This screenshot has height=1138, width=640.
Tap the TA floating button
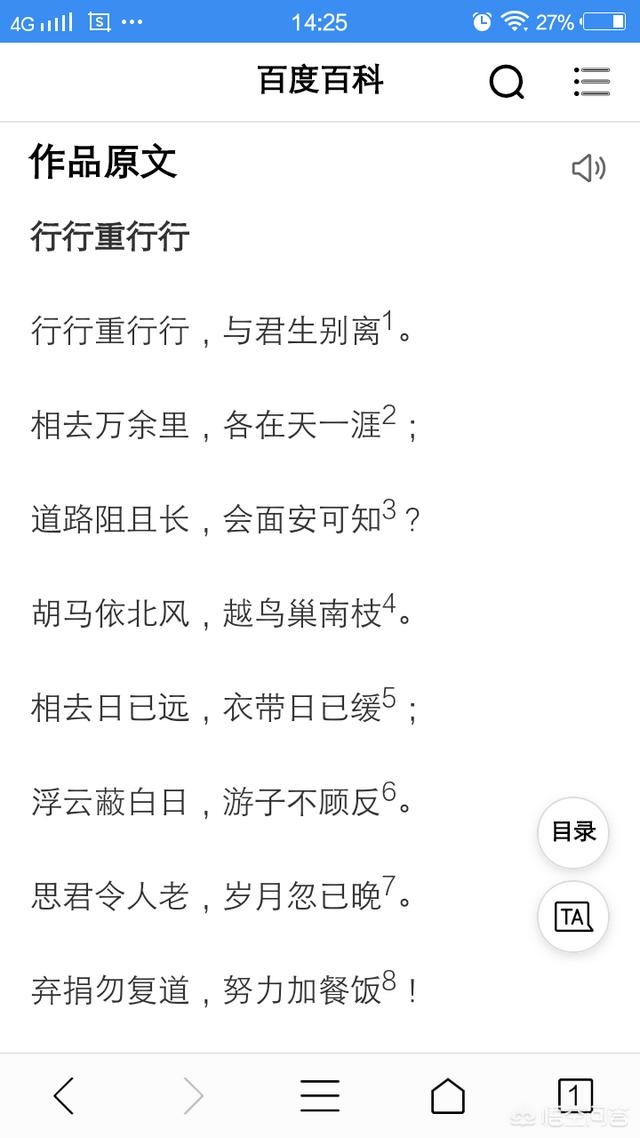(x=574, y=916)
